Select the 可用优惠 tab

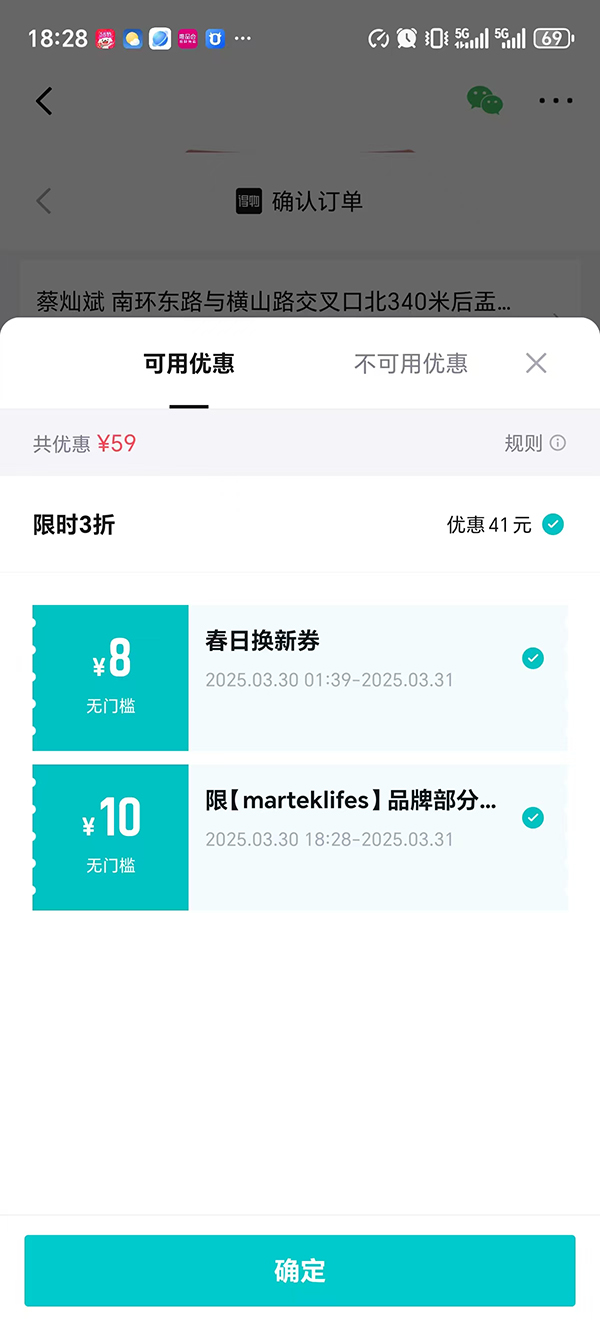189,363
